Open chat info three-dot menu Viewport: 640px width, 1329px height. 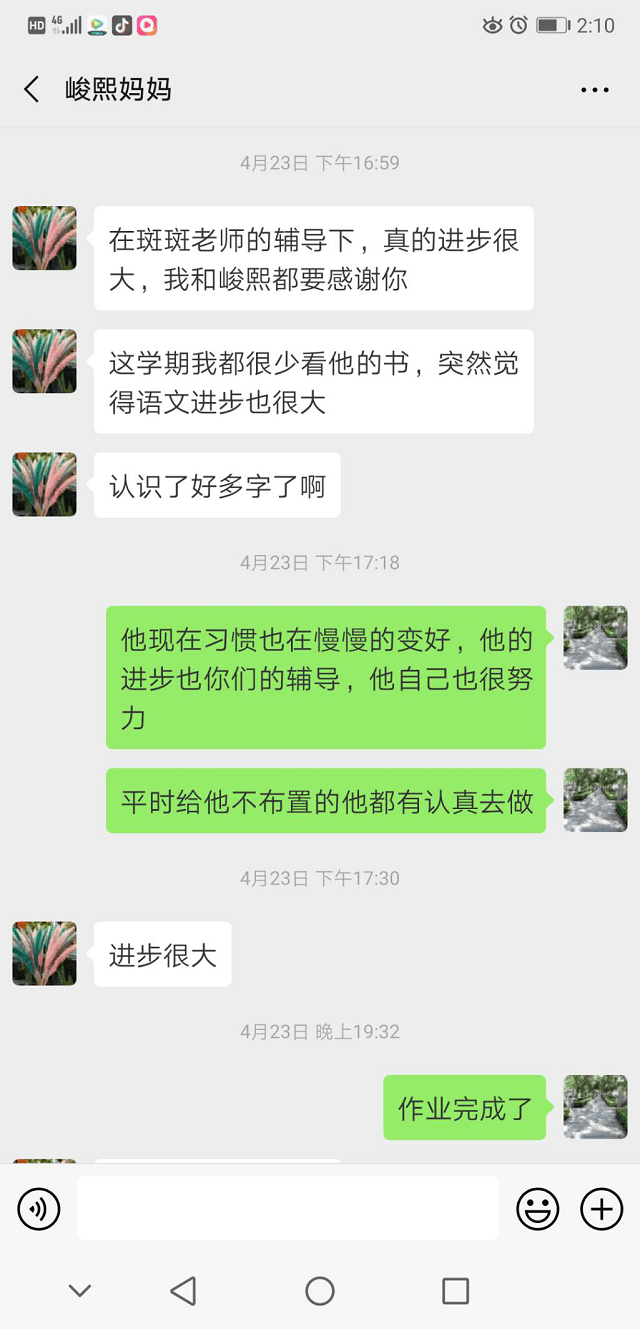(594, 90)
